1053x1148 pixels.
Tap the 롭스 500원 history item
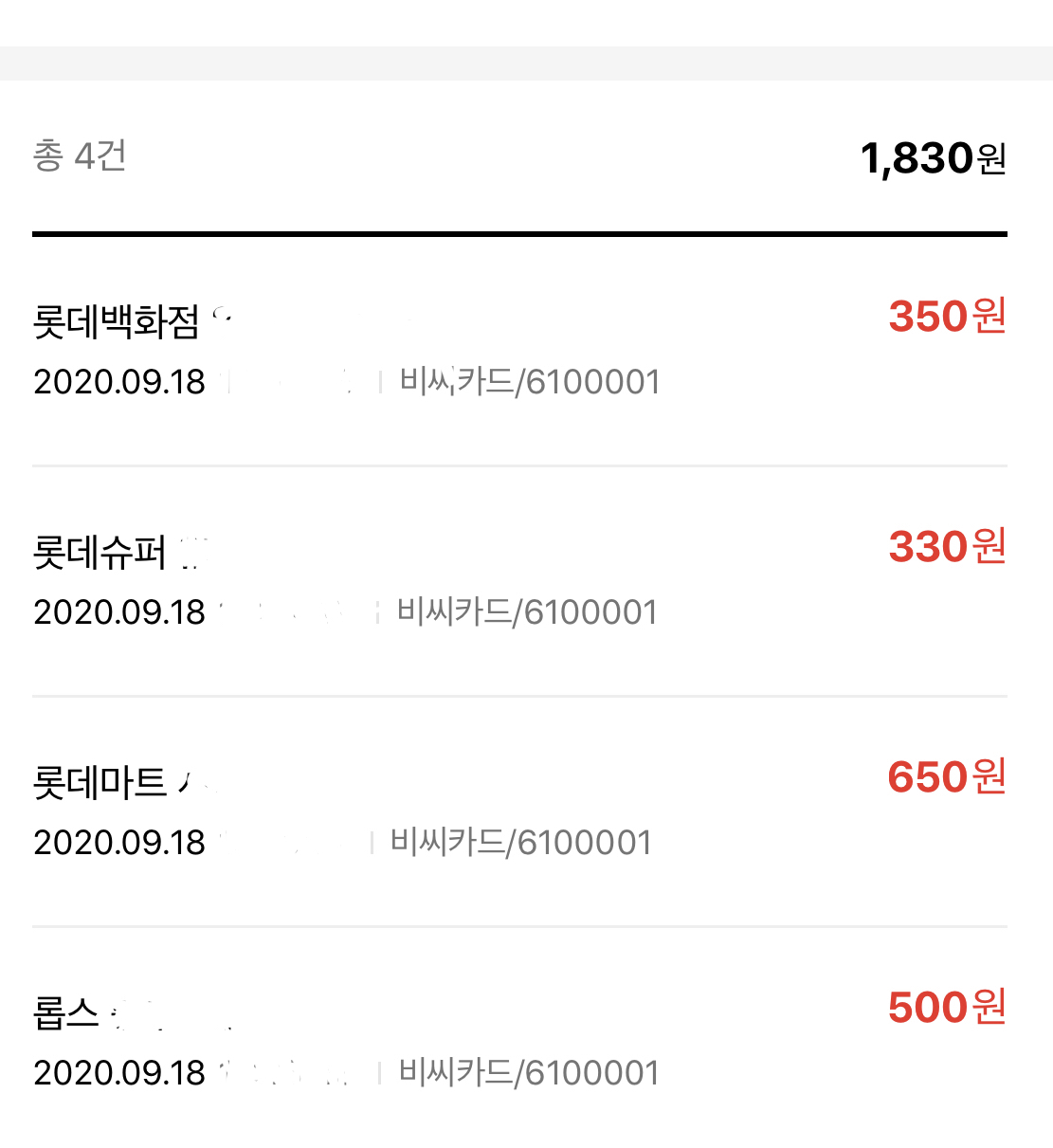click(x=519, y=1040)
